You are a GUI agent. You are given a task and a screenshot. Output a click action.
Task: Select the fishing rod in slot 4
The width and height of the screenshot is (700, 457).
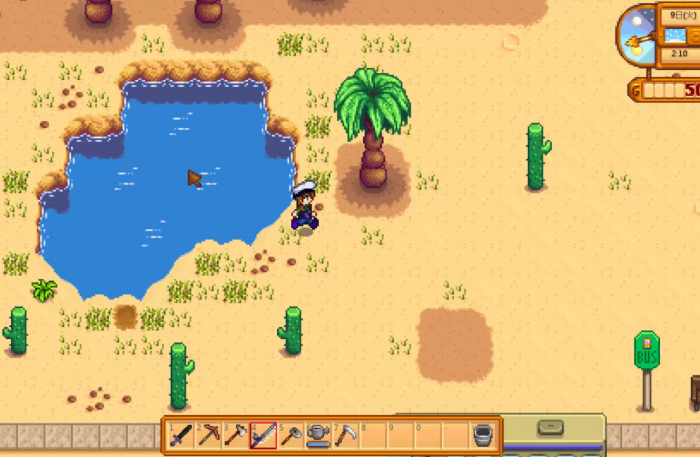coord(263,435)
